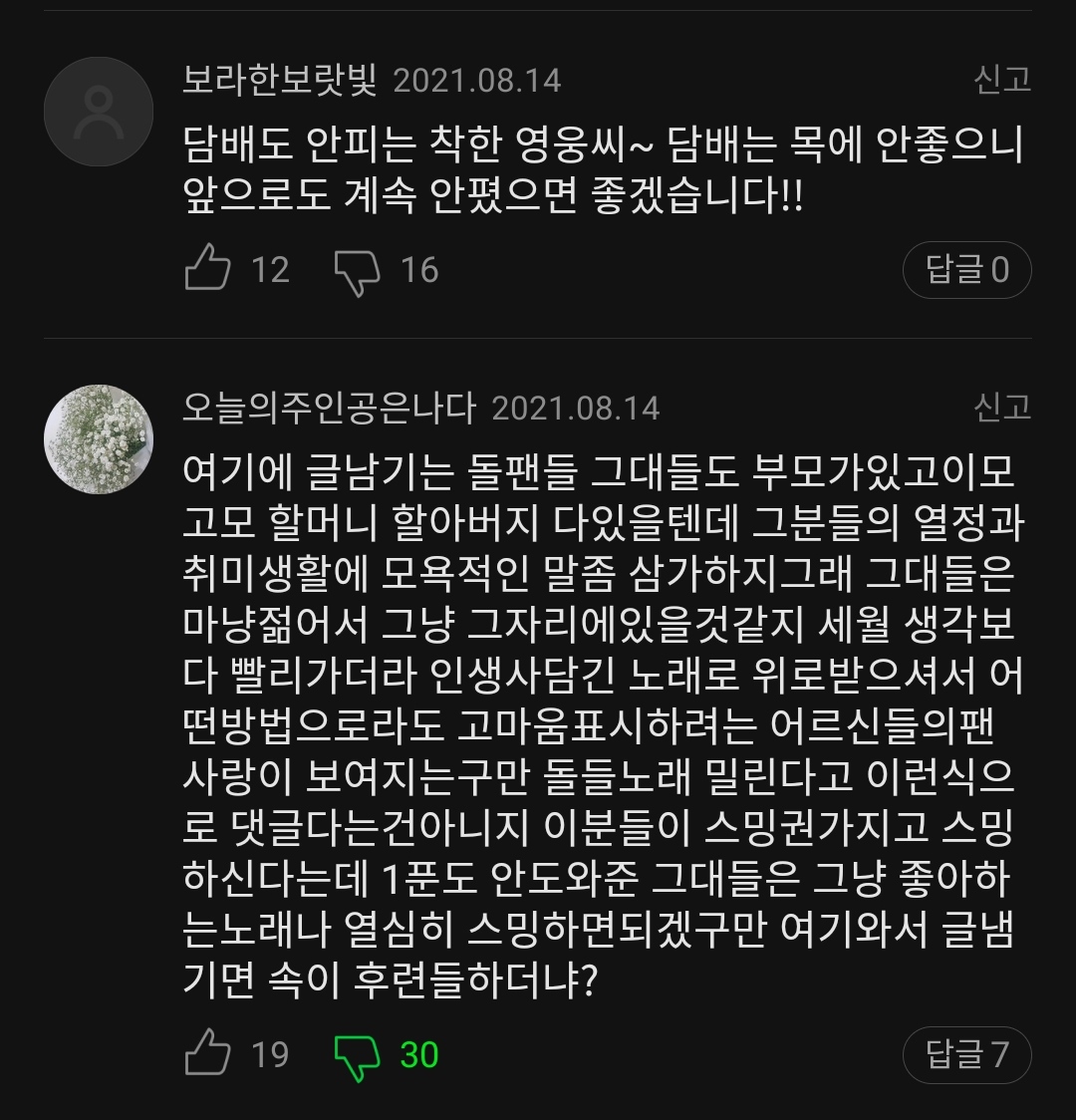Tap thumbs-down on 오늘의주인공은나다's comment

tap(356, 1056)
